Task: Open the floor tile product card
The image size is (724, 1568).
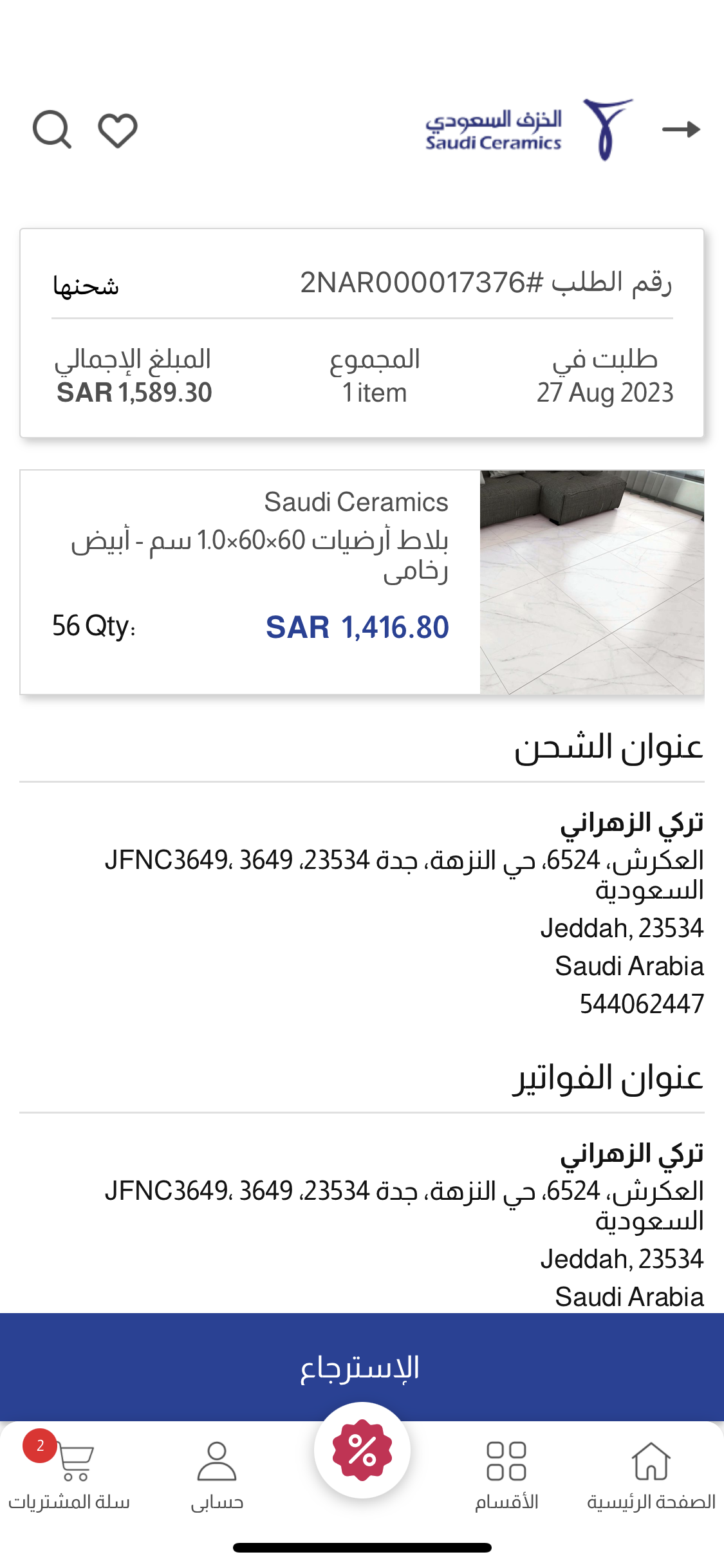Action: [362, 582]
